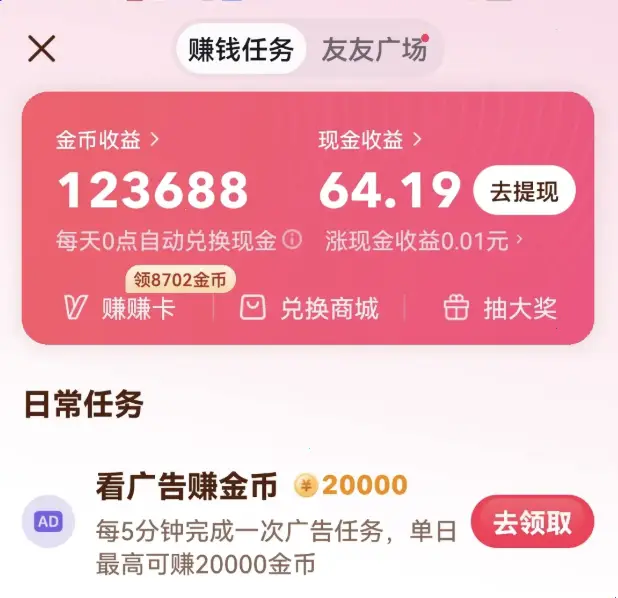The image size is (618, 598).
Task: Open 金币收益 details
Action: coord(107,141)
